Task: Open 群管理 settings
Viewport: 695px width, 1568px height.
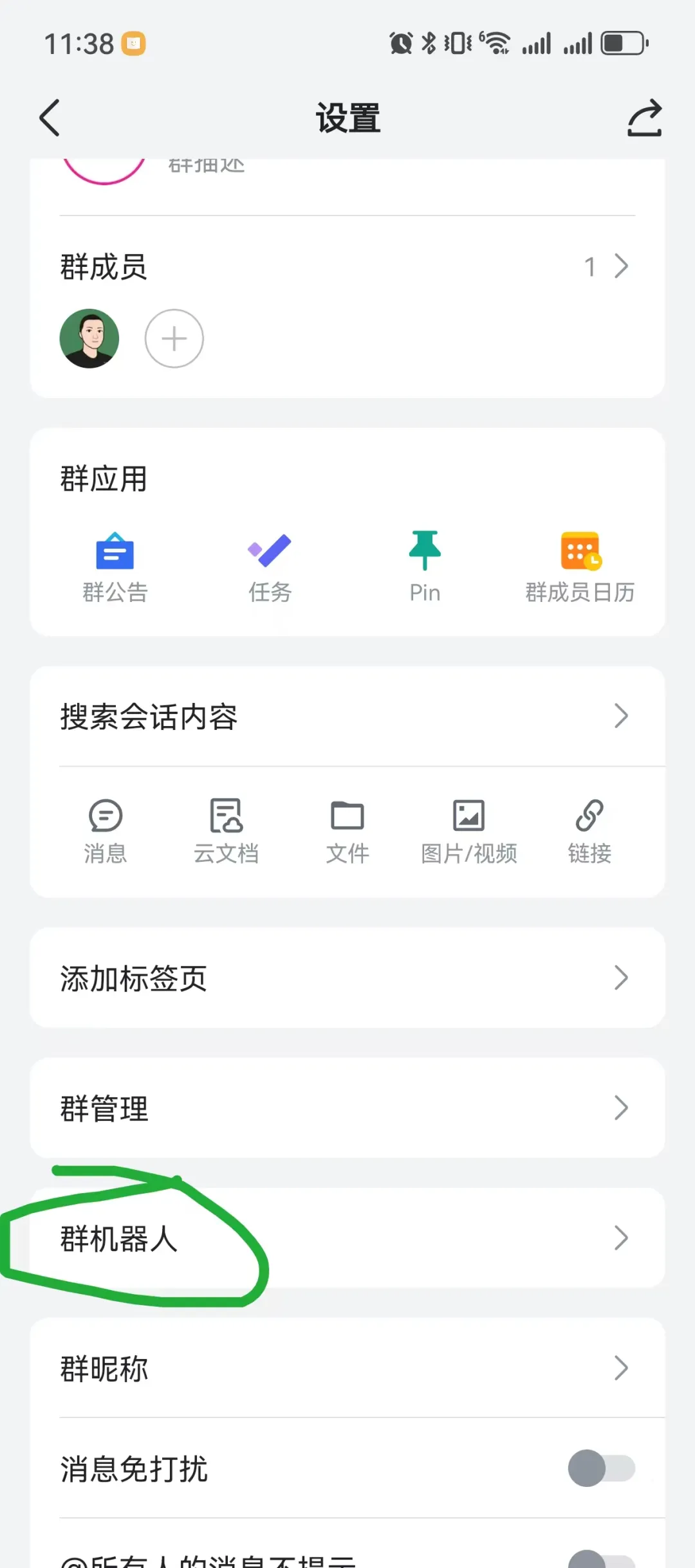Action: click(x=347, y=1108)
